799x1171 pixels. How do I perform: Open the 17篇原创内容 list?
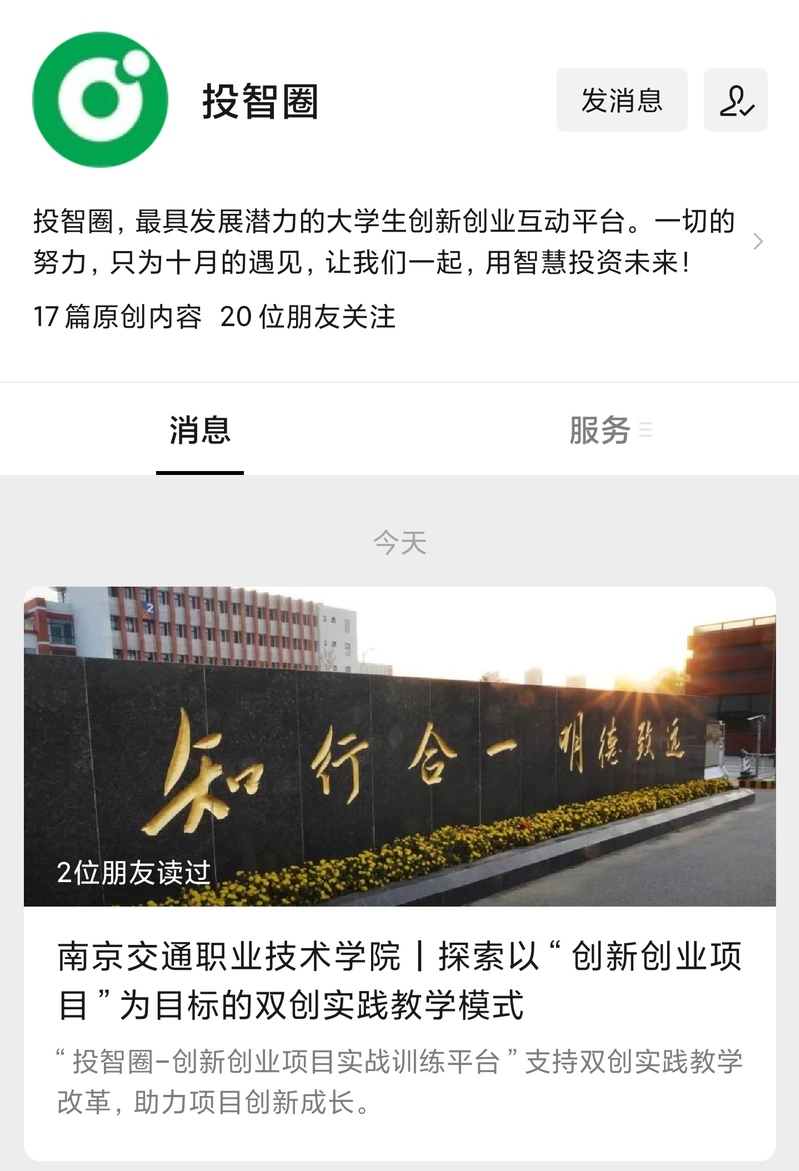tap(117, 317)
